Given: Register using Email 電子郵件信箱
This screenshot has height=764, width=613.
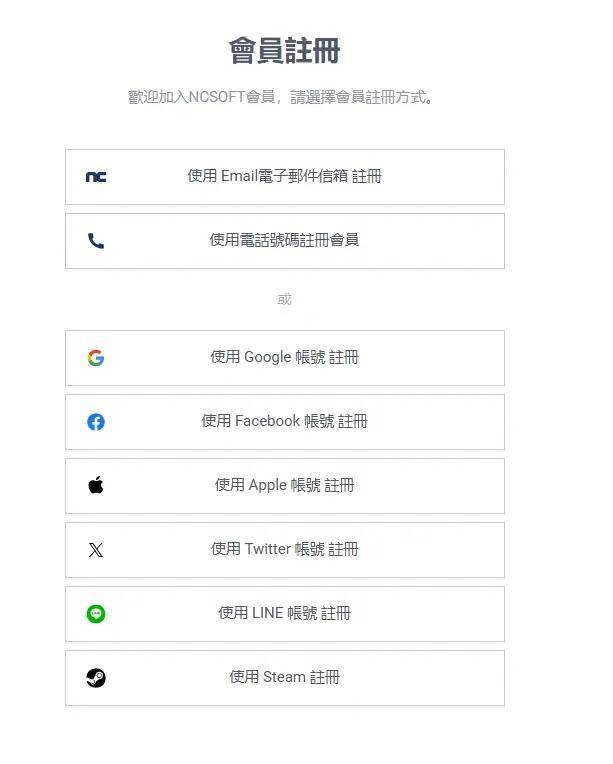Looking at the screenshot, I should pos(284,177).
